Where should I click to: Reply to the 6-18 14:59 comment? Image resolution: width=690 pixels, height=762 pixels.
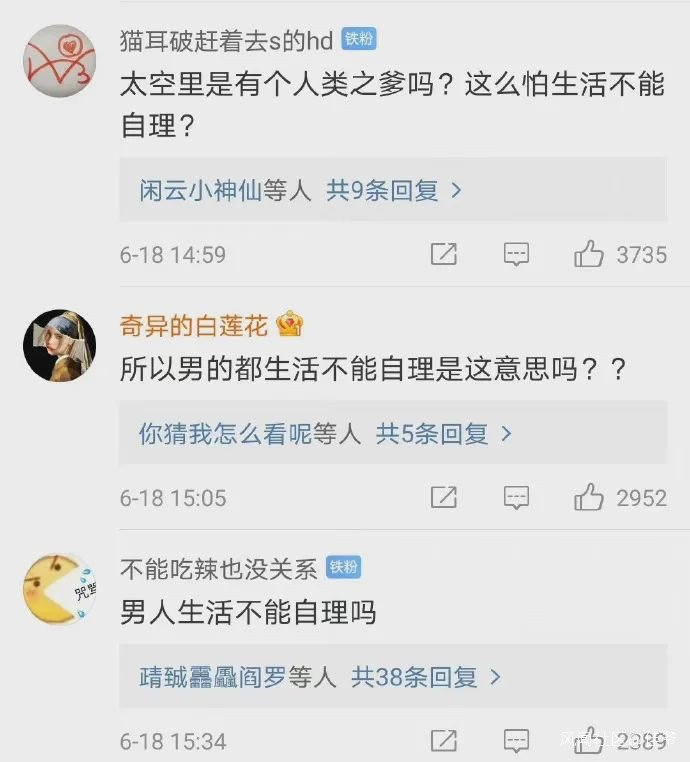tap(516, 254)
